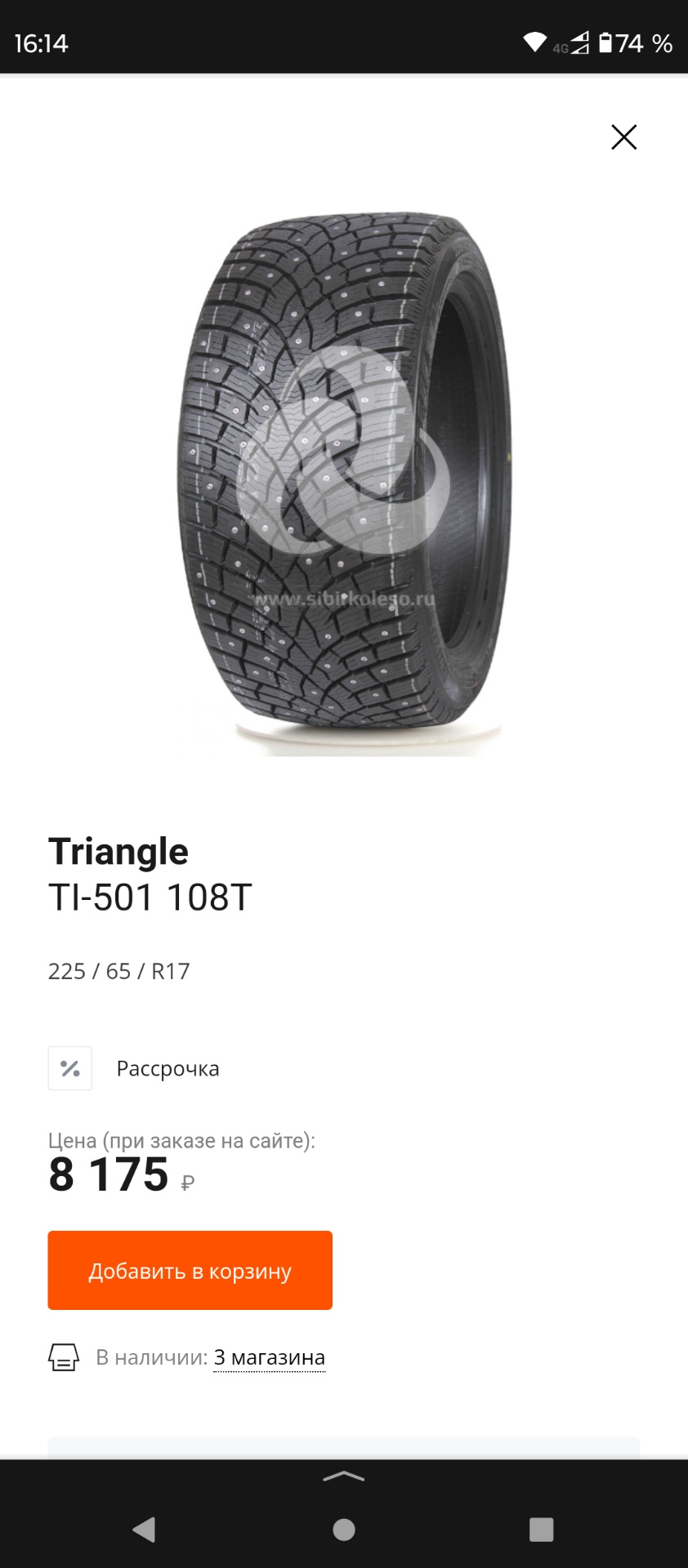Image resolution: width=688 pixels, height=1568 pixels.
Task: Click the store availability delivery icon
Action: (62, 1356)
